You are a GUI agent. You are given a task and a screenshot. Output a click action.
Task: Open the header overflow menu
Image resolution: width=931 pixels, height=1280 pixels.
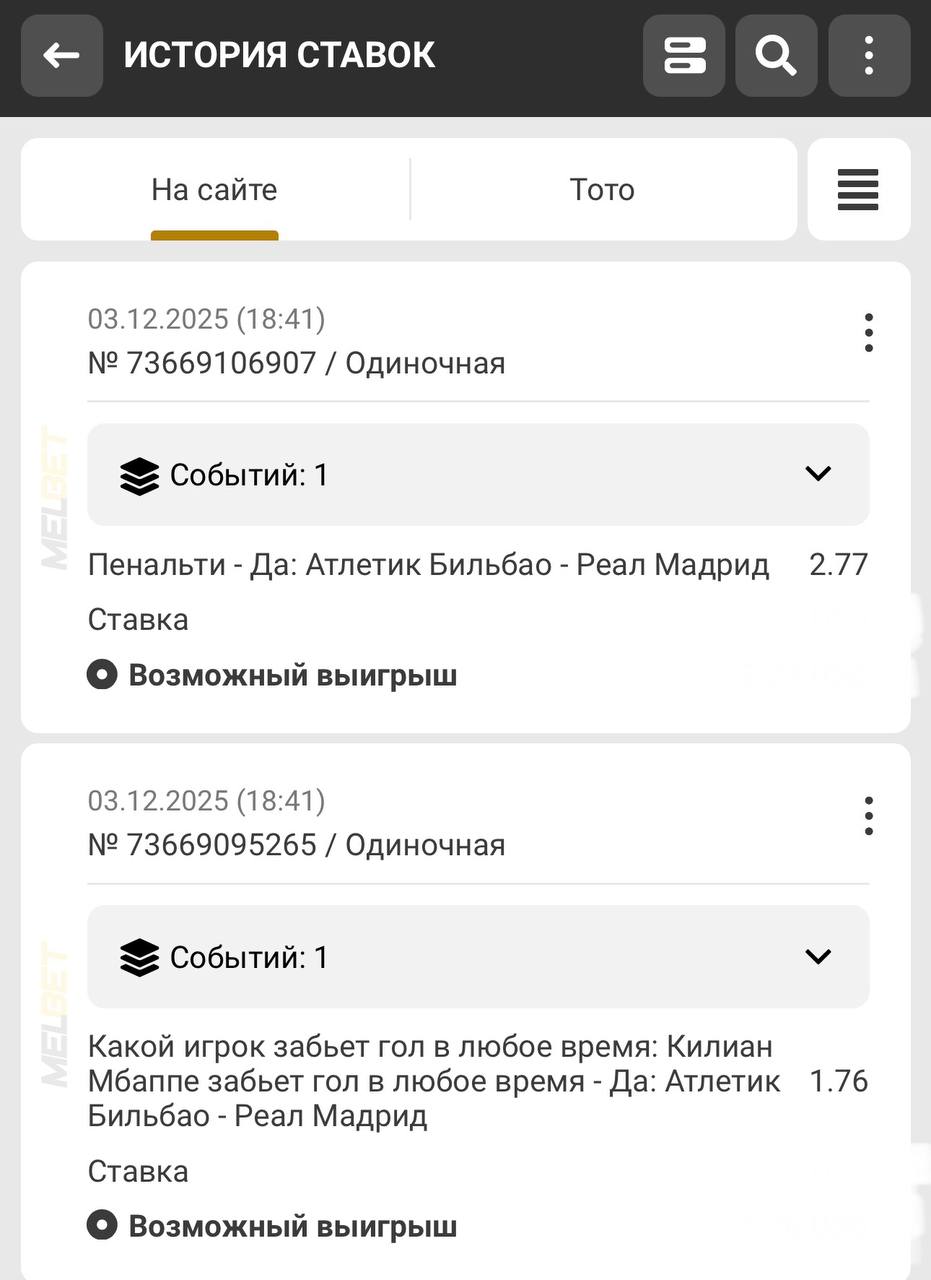click(868, 56)
